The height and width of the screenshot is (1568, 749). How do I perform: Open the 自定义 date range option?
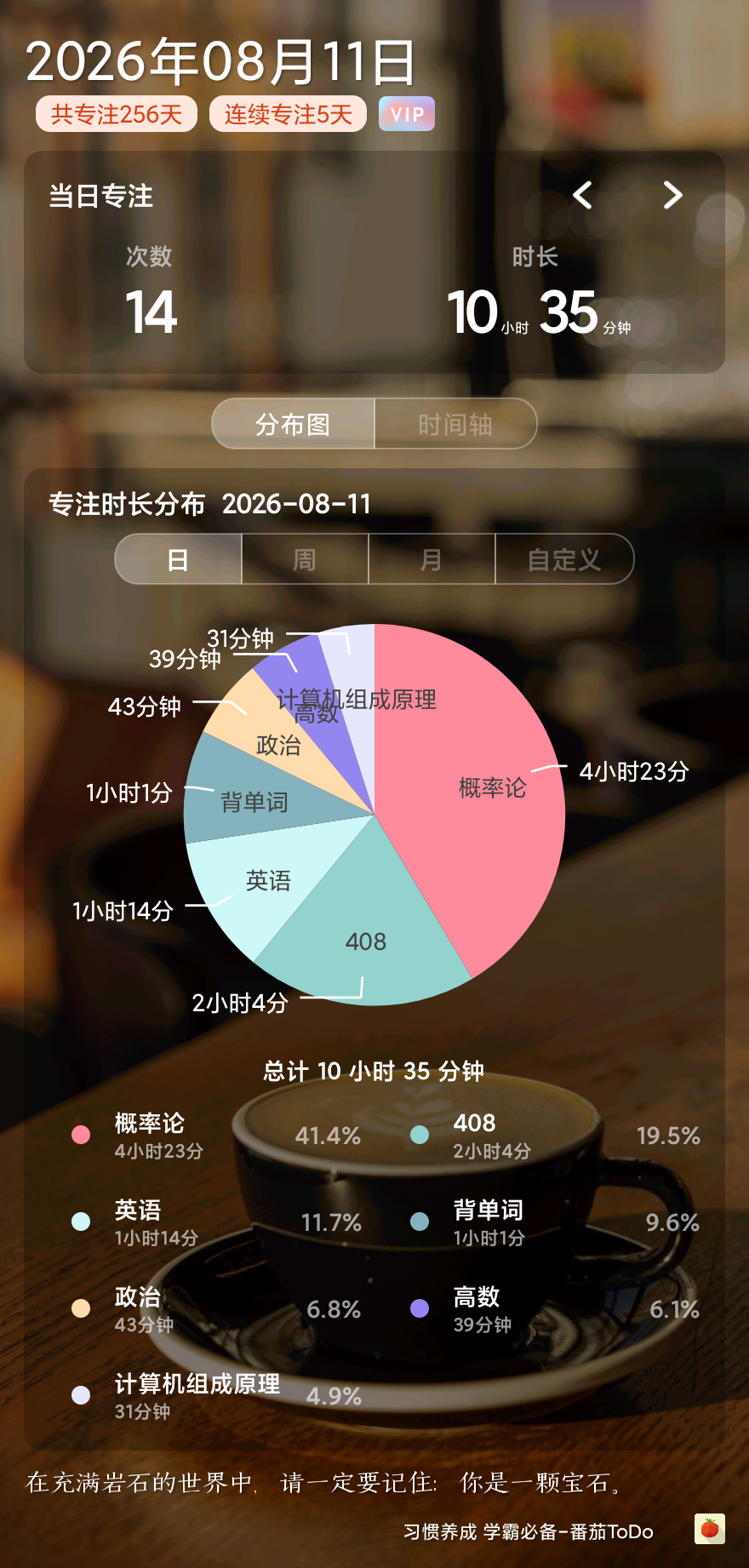coord(564,559)
